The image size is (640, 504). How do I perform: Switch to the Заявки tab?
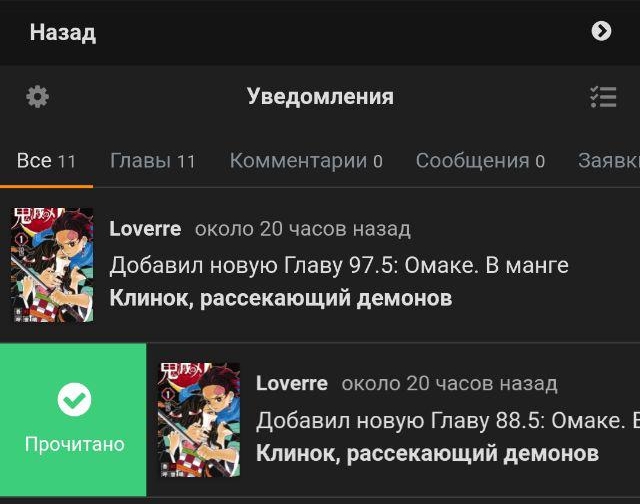(608, 161)
